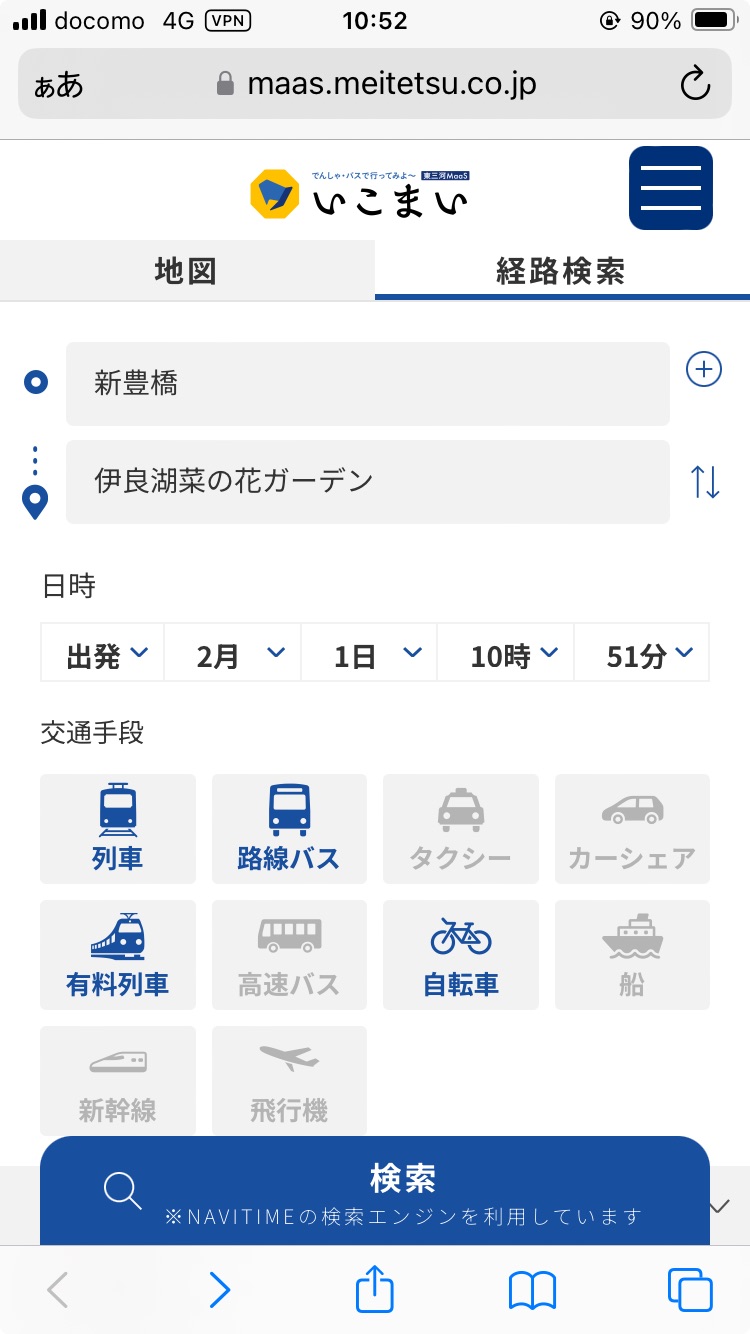The height and width of the screenshot is (1334, 750).
Task: Enable 船 transport option
Action: 632,955
